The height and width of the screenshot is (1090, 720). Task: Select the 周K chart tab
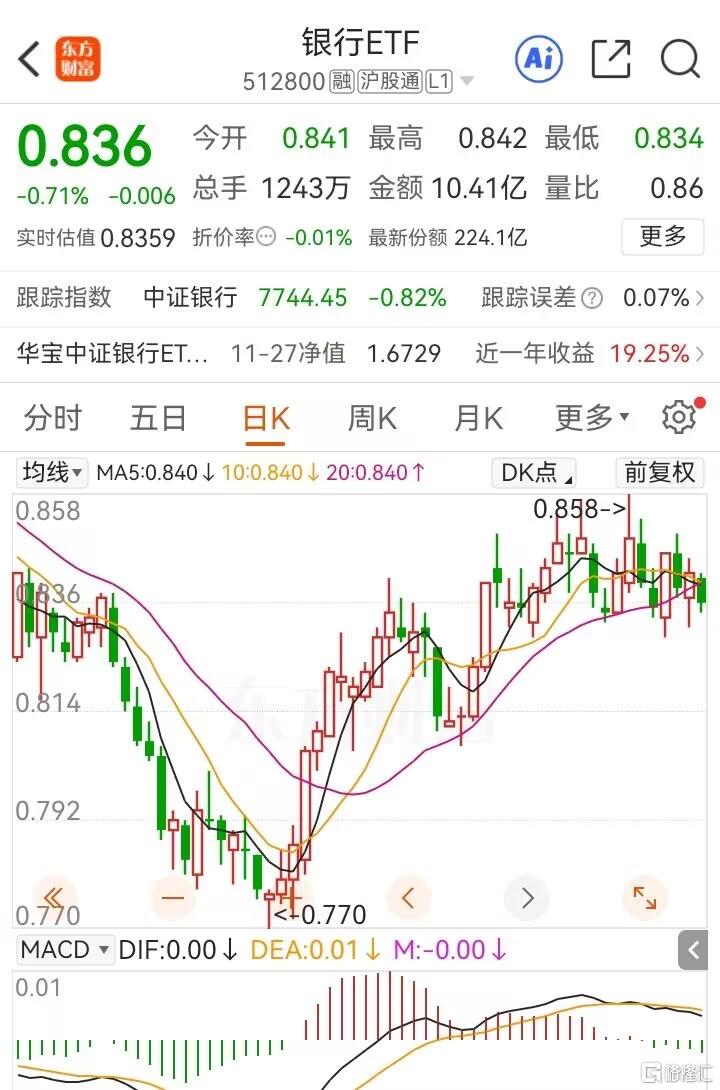[x=372, y=418]
